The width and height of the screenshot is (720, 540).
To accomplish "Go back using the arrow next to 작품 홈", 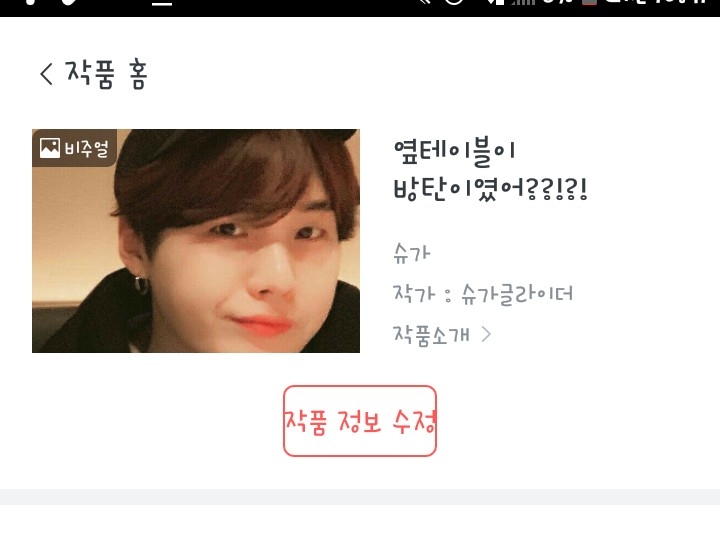I will [x=46, y=74].
